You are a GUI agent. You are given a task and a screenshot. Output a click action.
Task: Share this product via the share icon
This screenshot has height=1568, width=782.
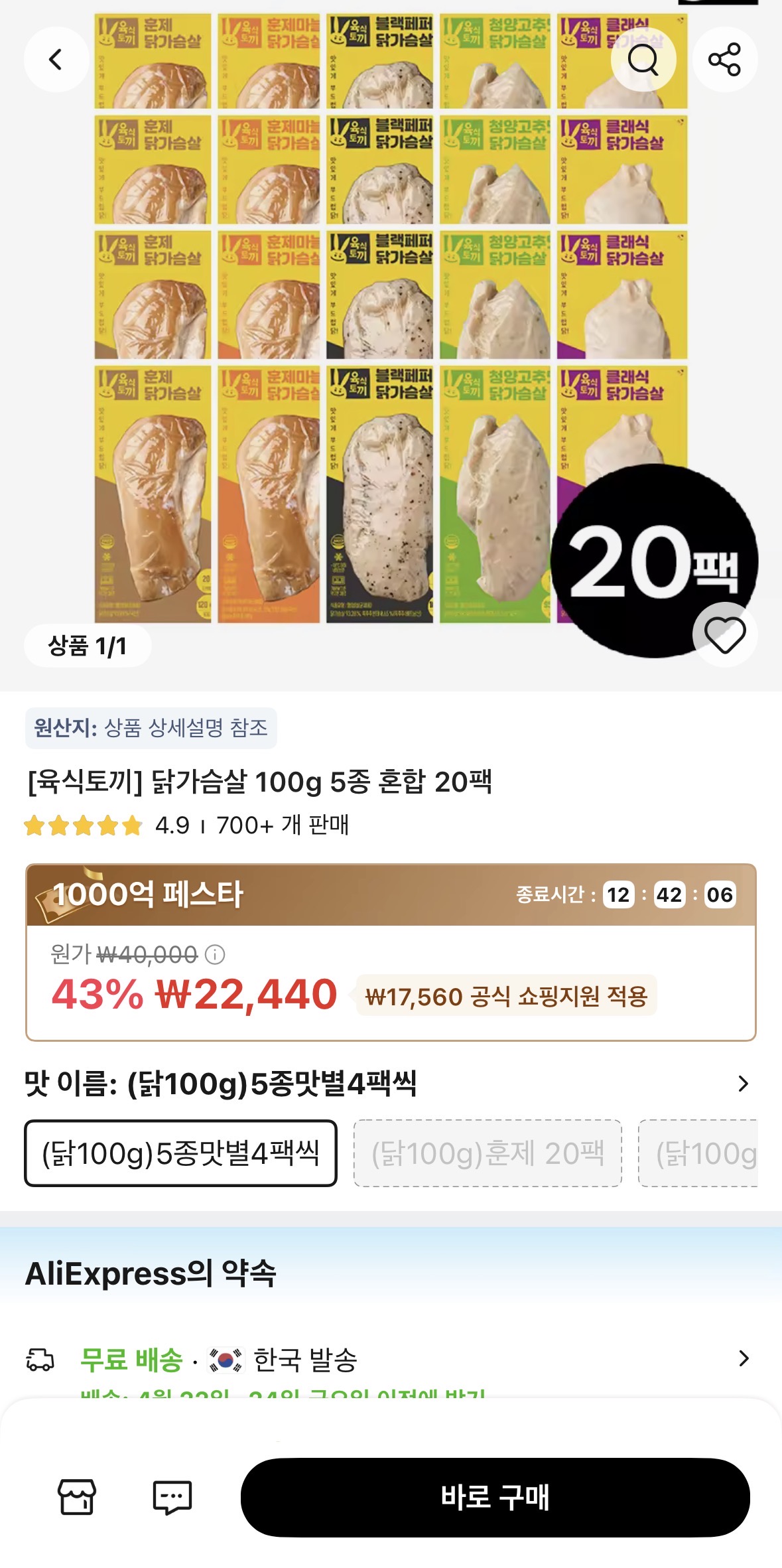(726, 58)
